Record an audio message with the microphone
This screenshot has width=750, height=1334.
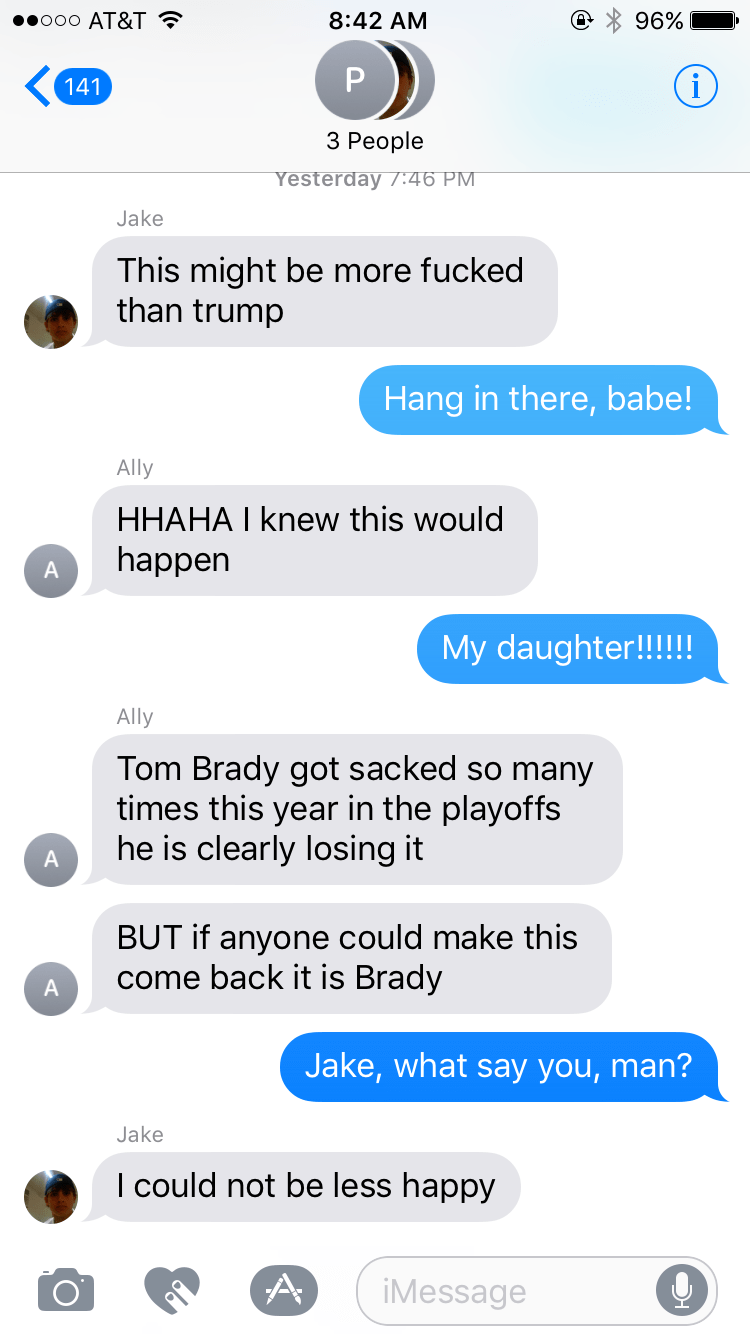click(682, 1291)
